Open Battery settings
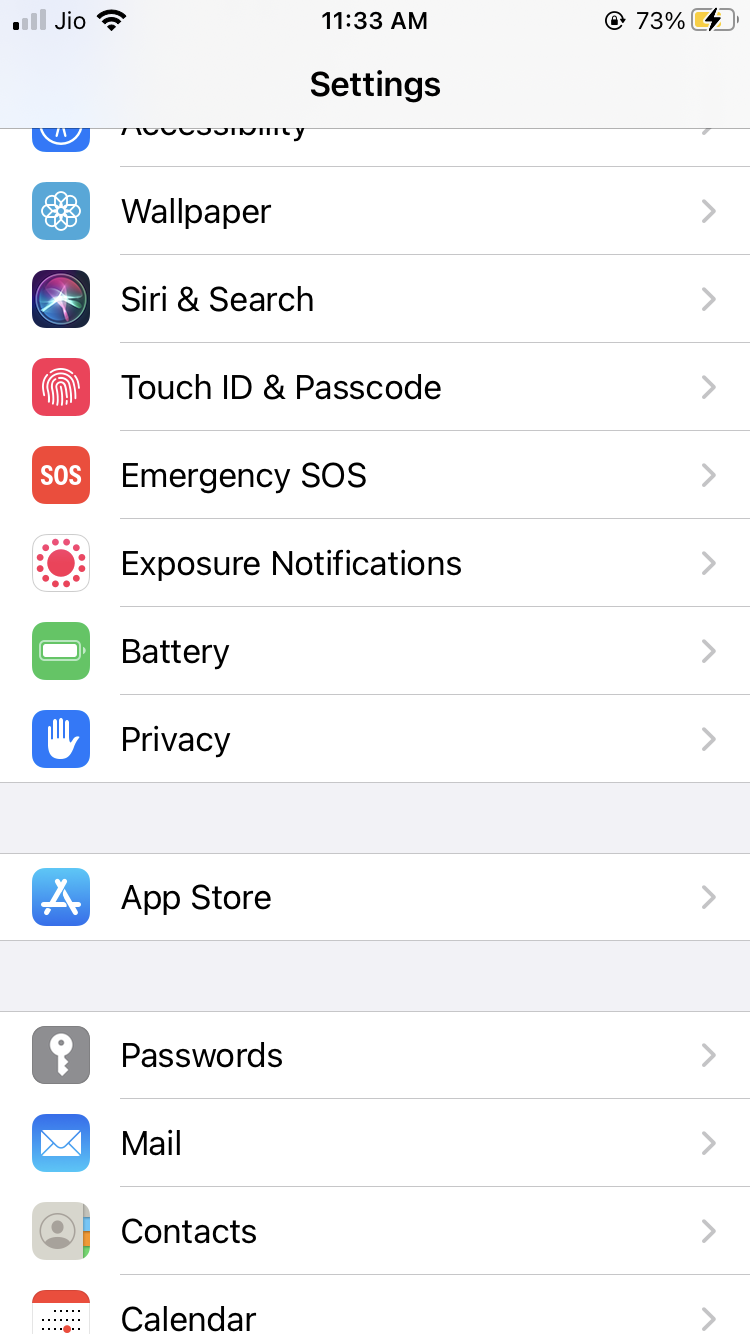The width and height of the screenshot is (750, 1334). (x=375, y=651)
